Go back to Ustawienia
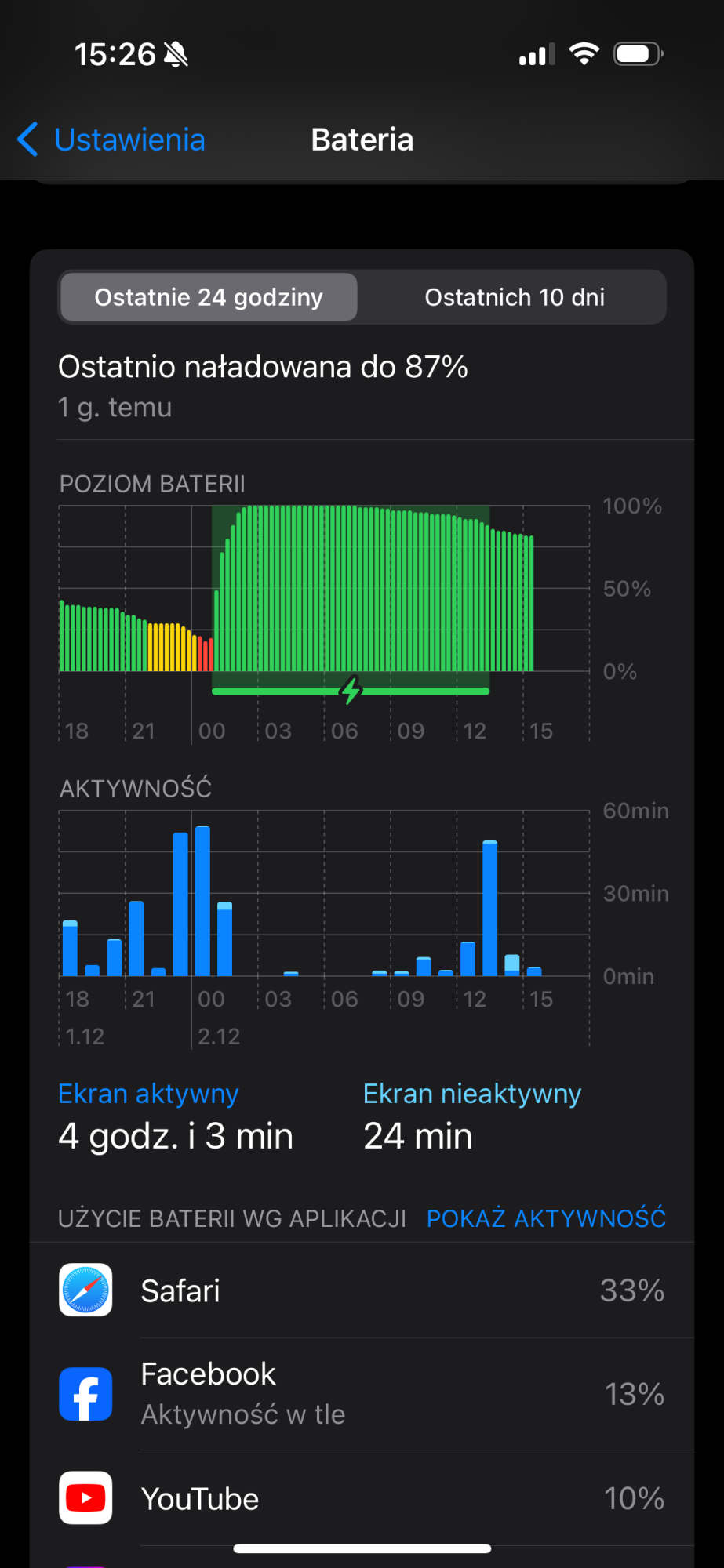 [111, 140]
